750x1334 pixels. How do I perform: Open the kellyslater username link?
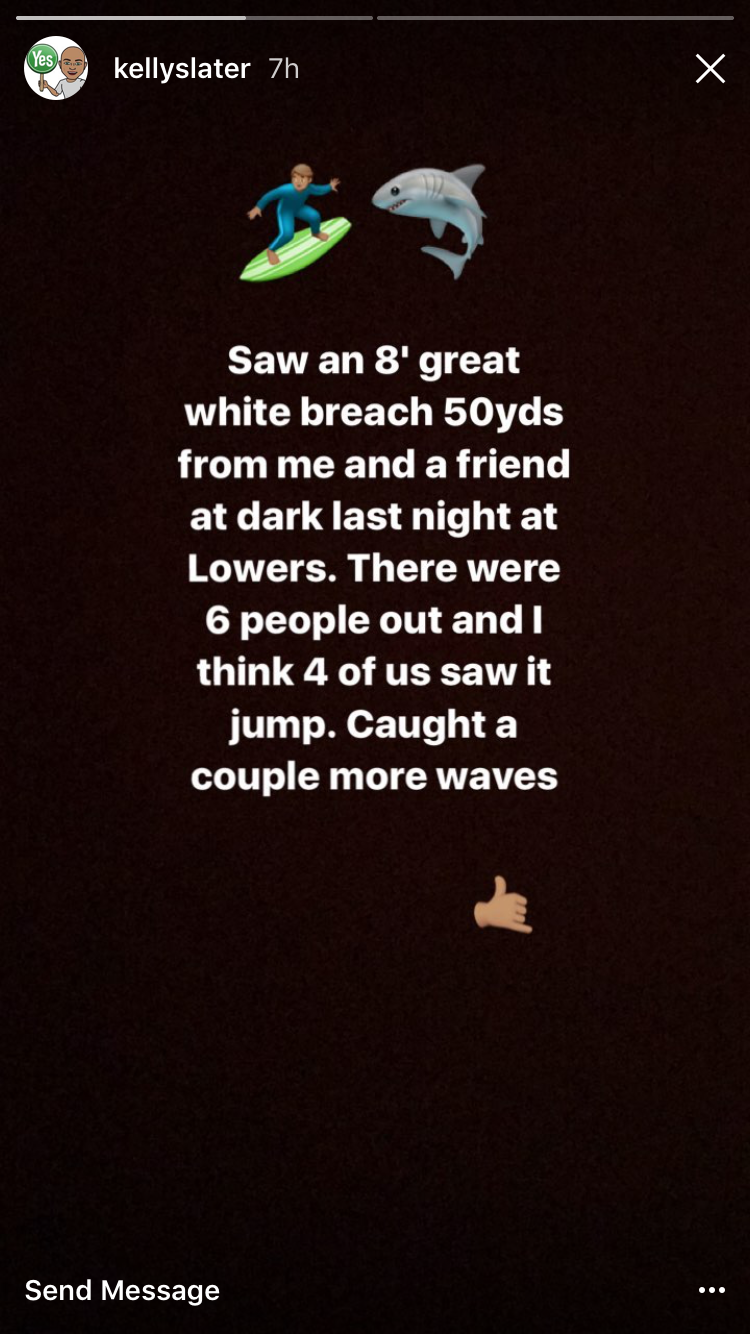click(x=181, y=69)
